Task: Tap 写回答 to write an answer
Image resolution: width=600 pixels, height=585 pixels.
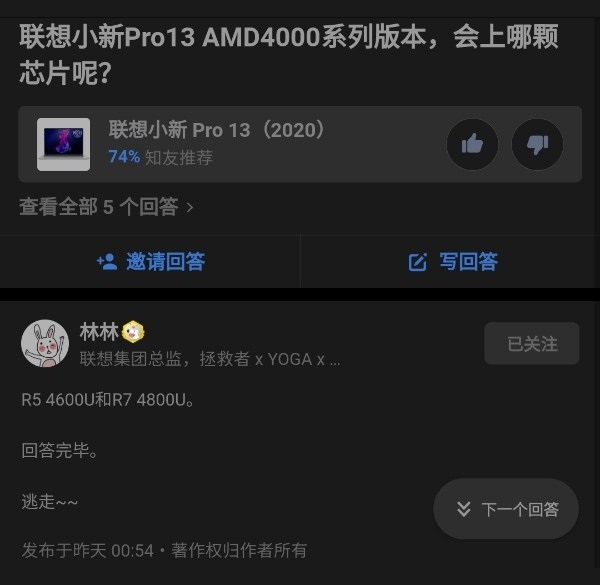Action: point(452,262)
